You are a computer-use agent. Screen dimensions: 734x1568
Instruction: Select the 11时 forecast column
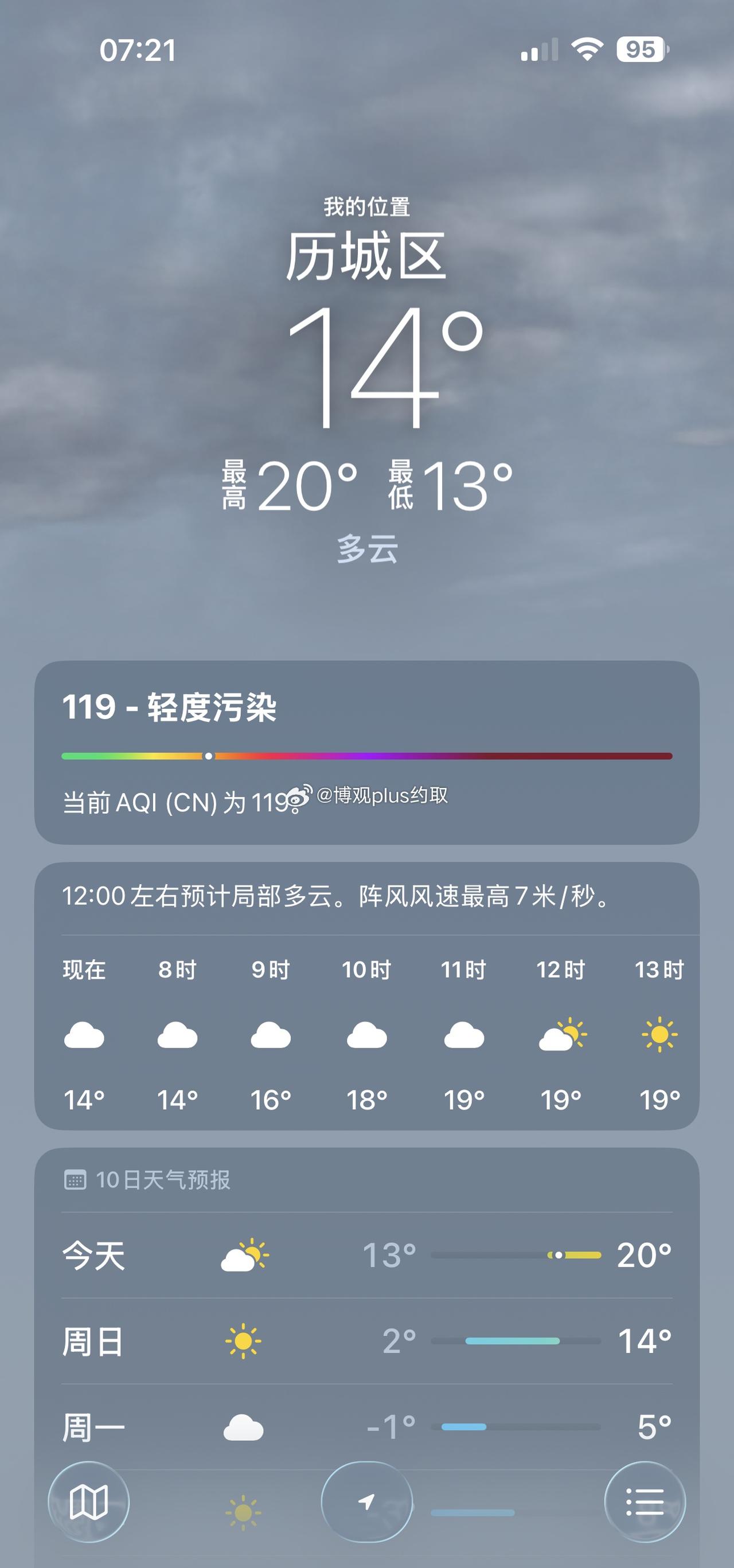(464, 1035)
